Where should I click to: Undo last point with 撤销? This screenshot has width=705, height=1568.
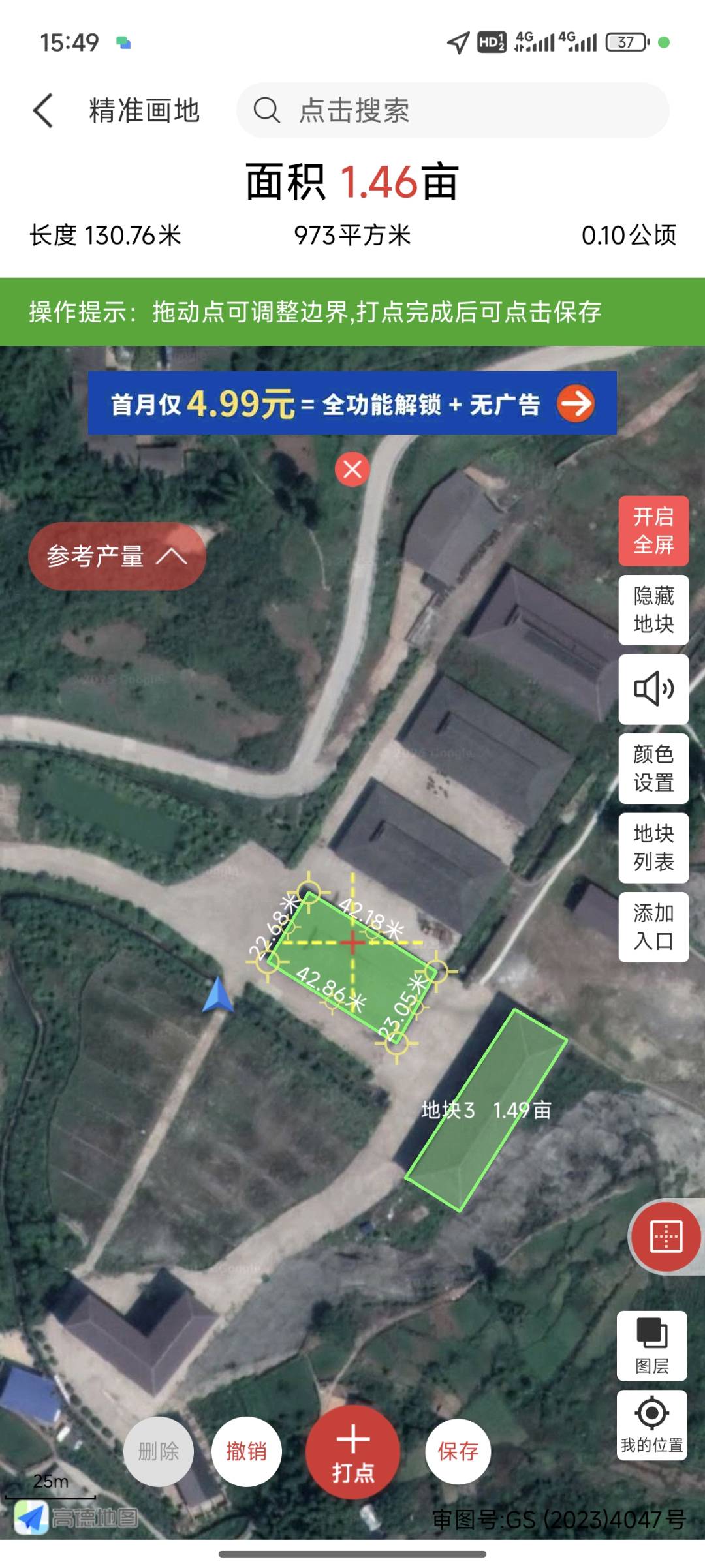pyautogui.click(x=246, y=1451)
